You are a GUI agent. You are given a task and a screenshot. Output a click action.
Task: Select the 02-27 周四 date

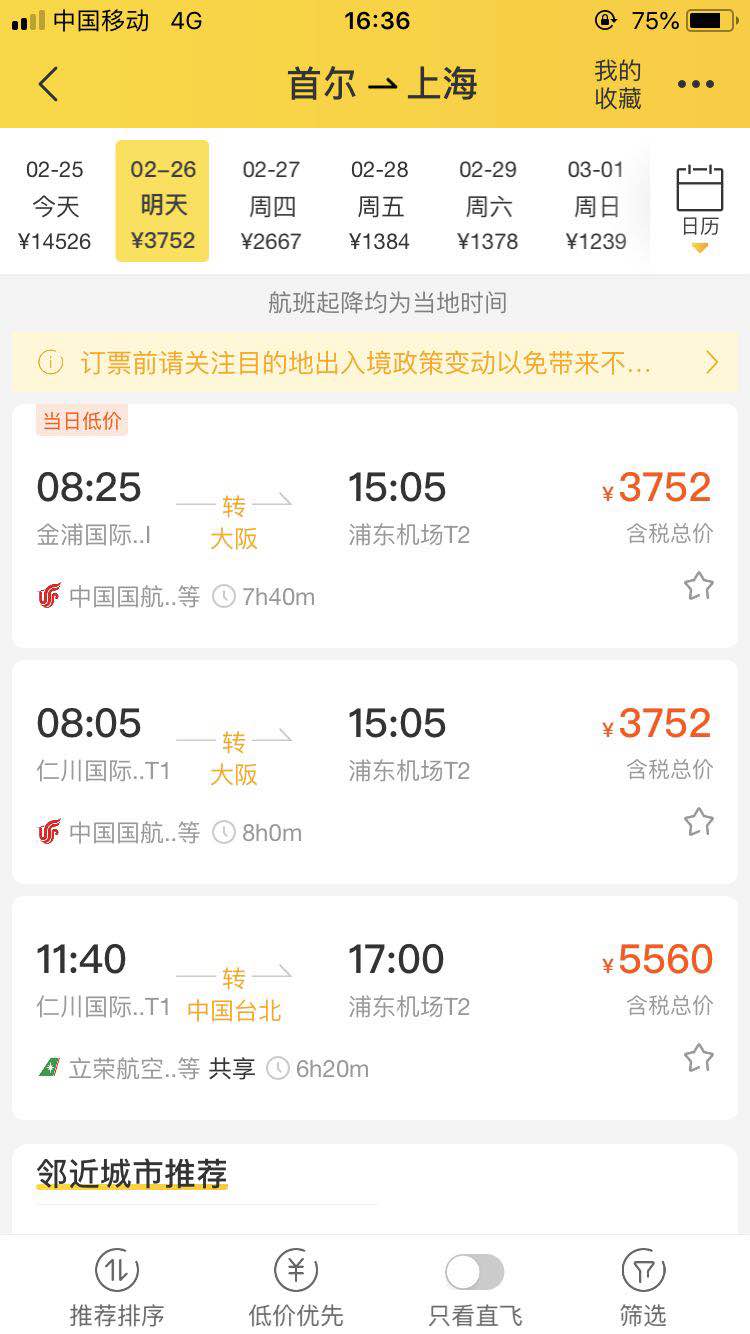coord(271,204)
